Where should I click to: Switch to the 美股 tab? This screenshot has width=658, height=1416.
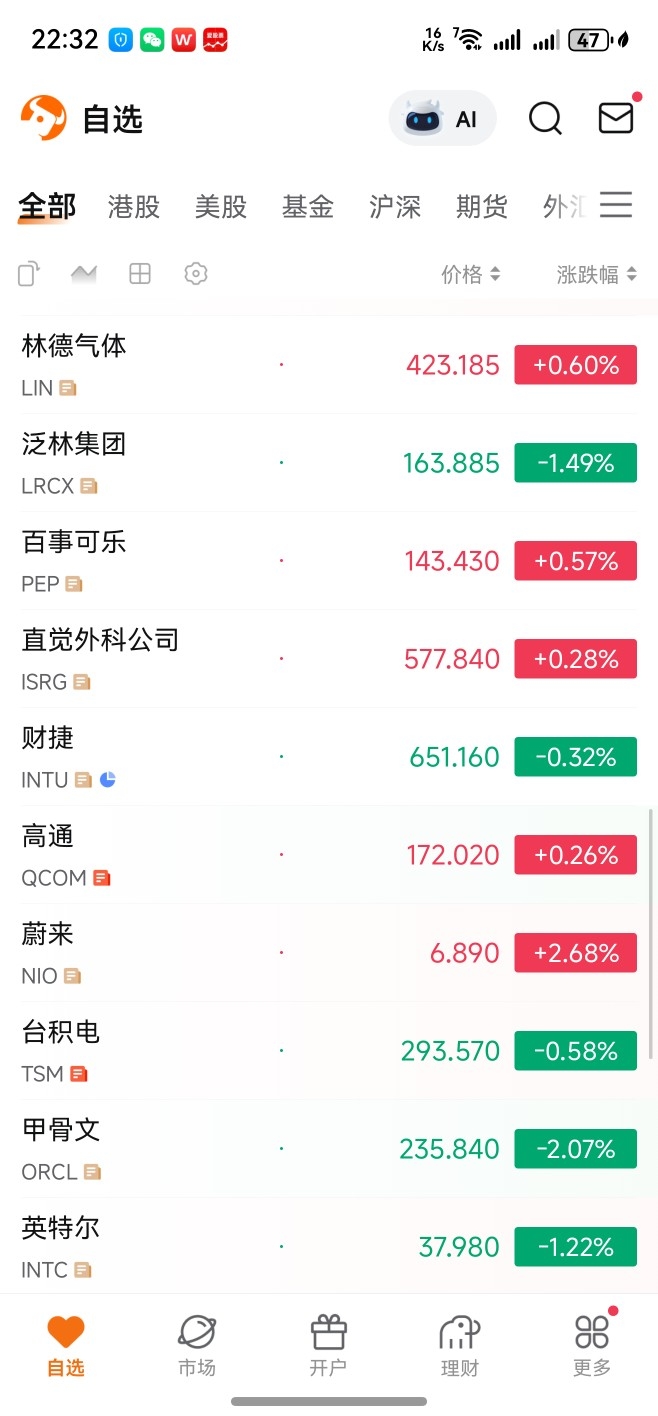[x=221, y=207]
